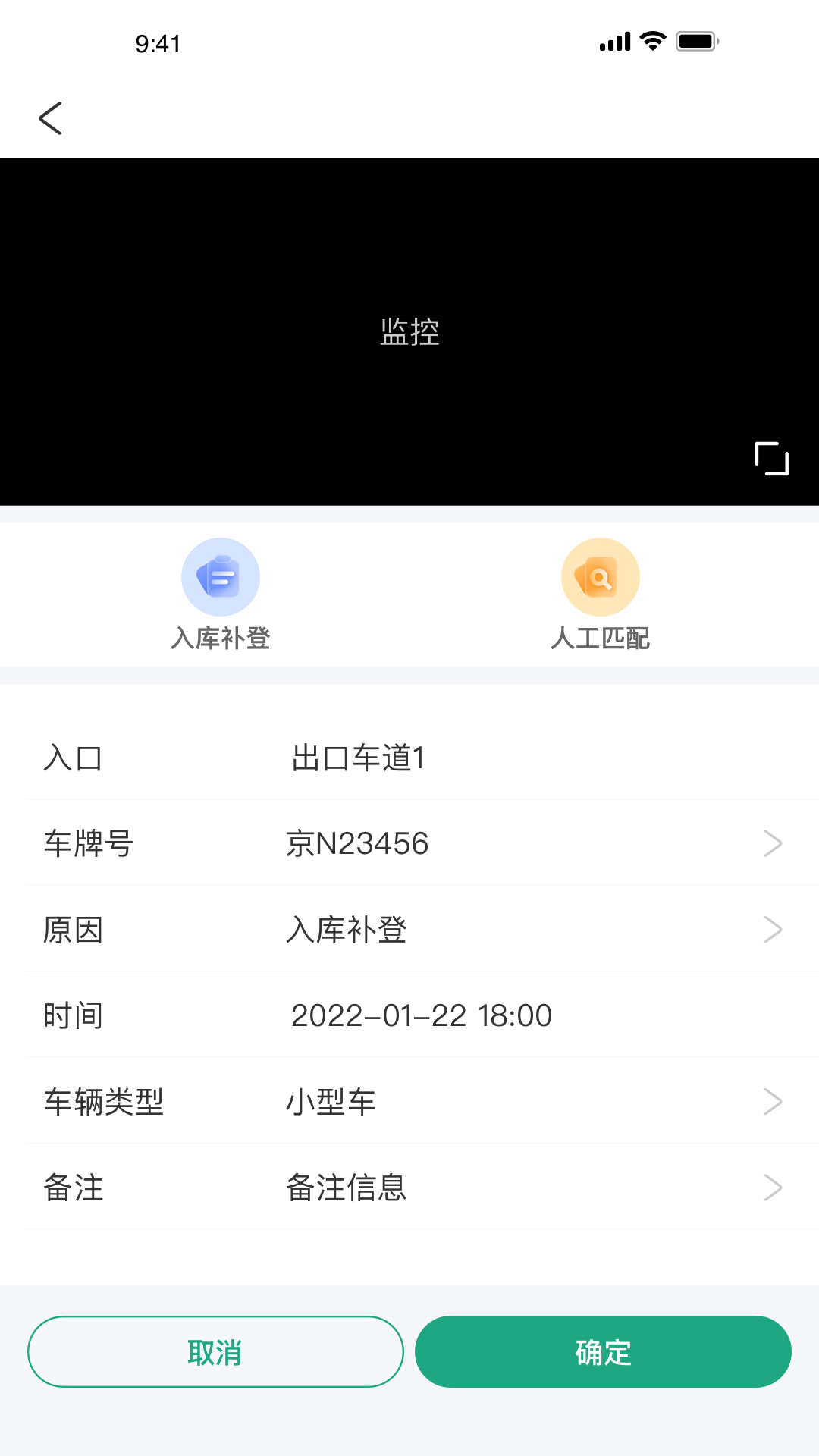Image resolution: width=819 pixels, height=1456 pixels.
Task: Click the 监控 monitoring video area
Action: click(409, 331)
